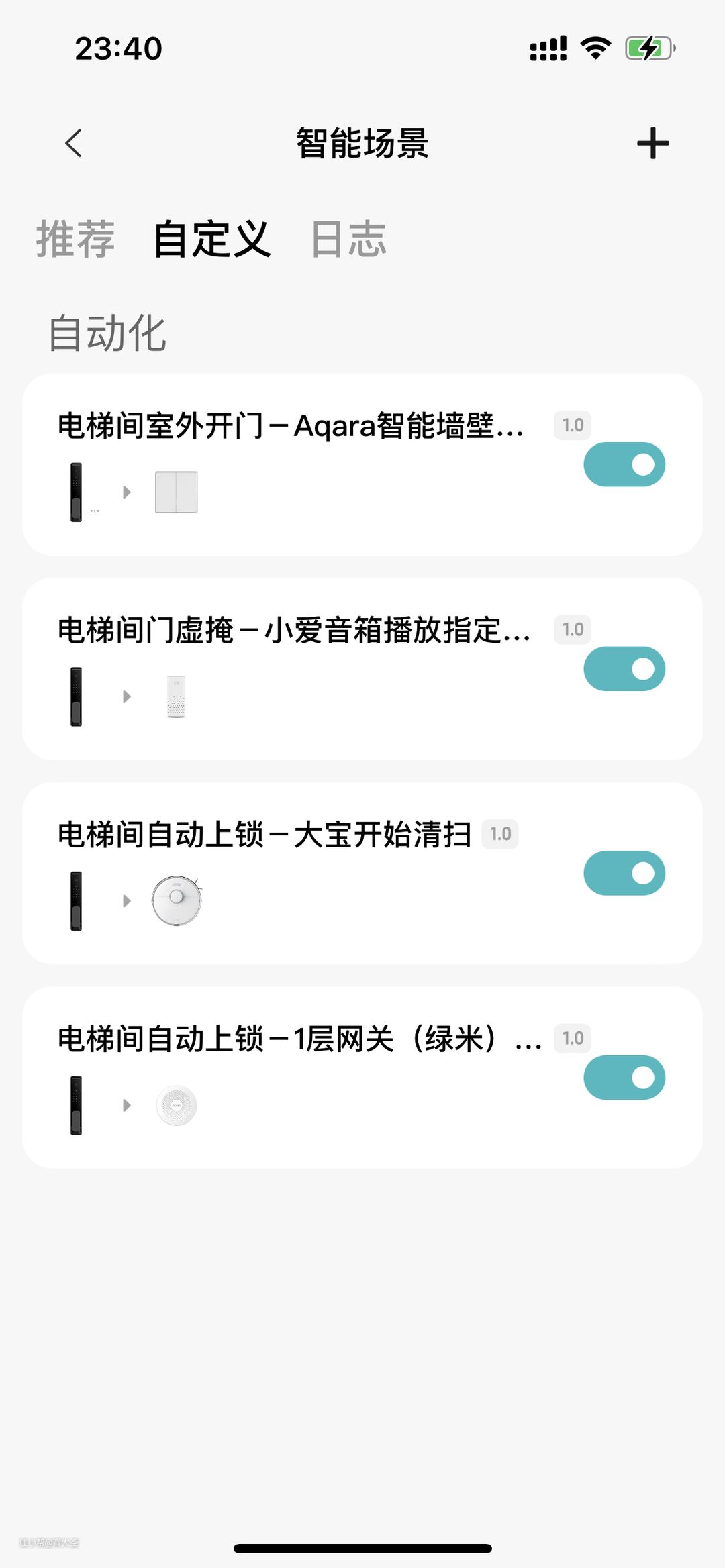Add a new smart scene

pyautogui.click(x=652, y=143)
